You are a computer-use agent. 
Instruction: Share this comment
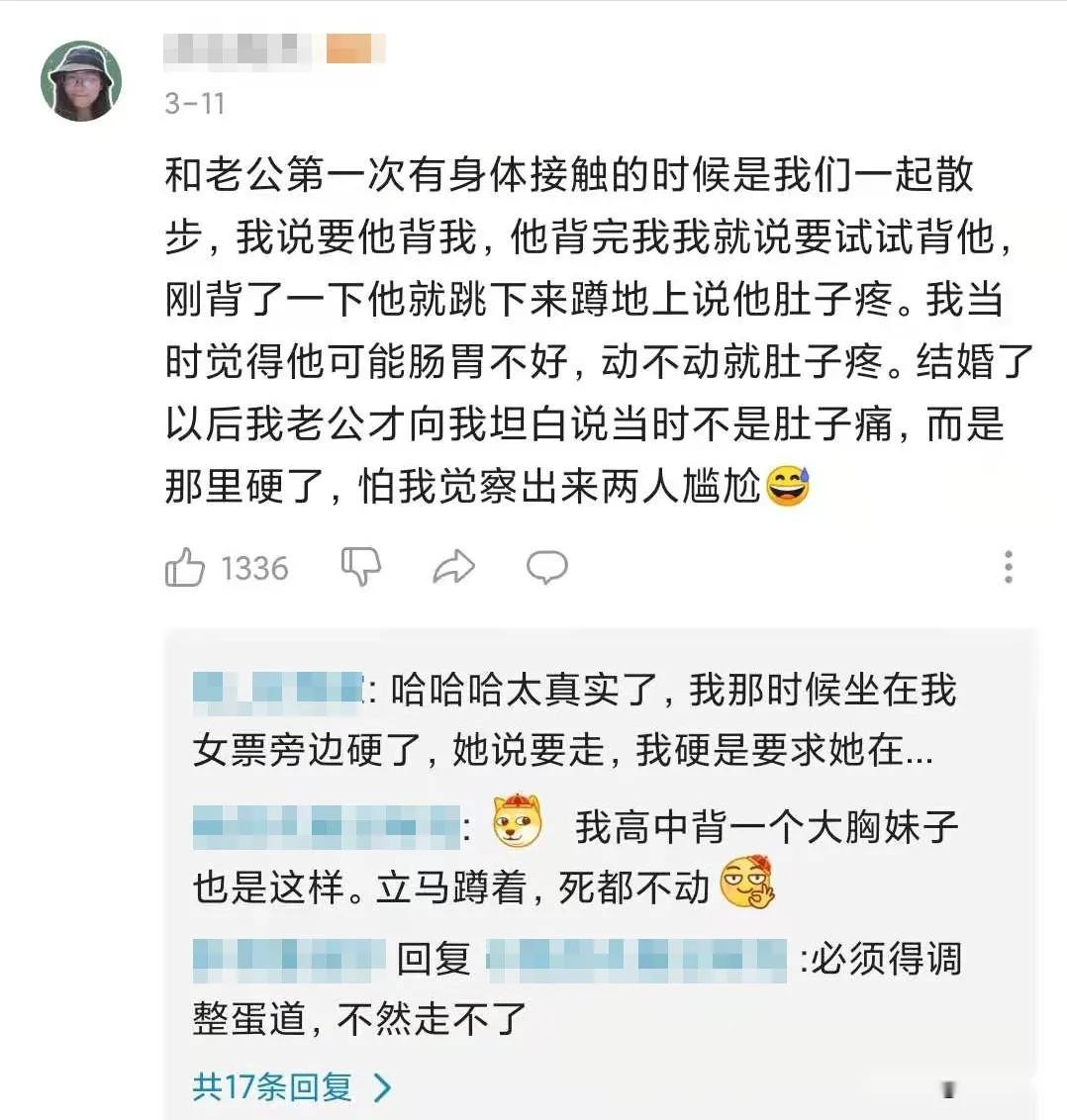[x=454, y=567]
